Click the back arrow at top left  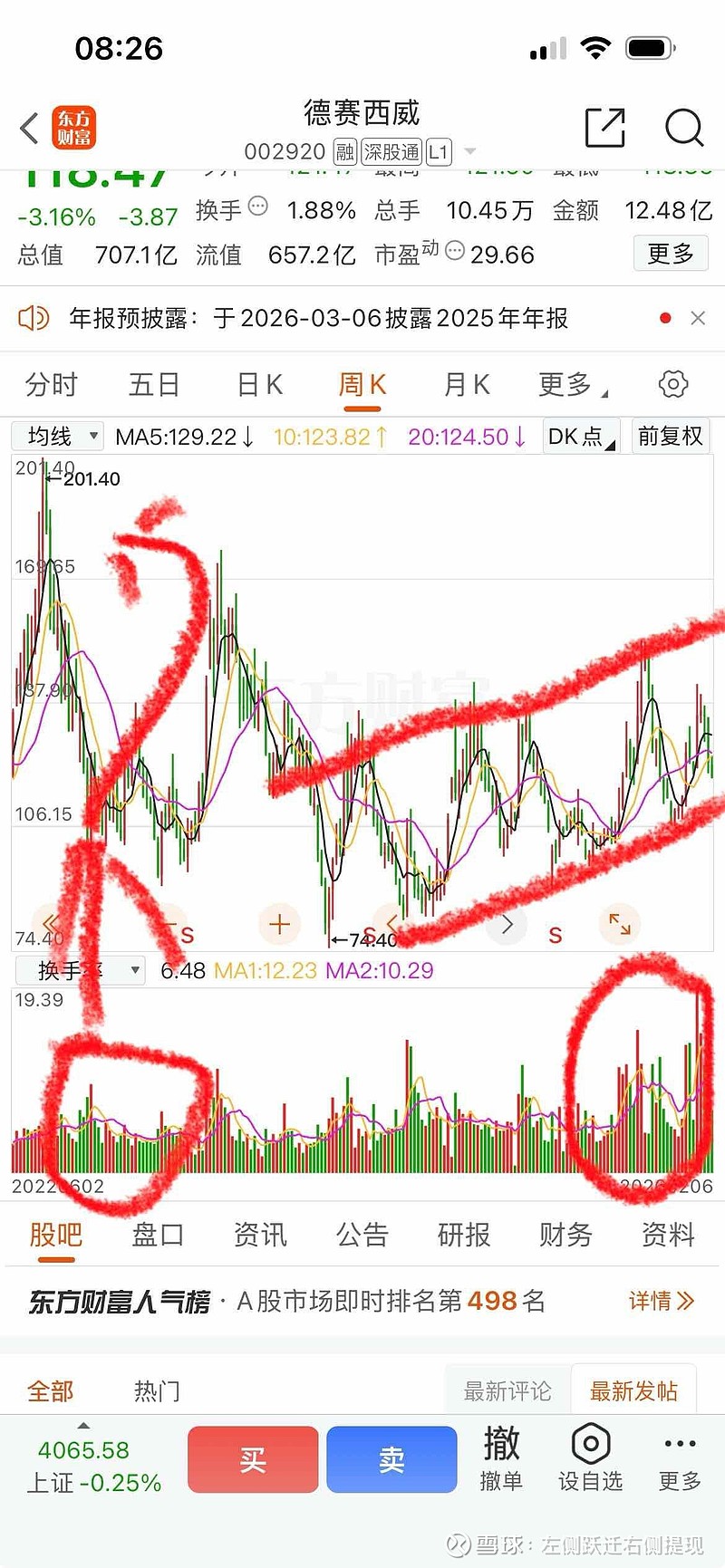pyautogui.click(x=27, y=129)
